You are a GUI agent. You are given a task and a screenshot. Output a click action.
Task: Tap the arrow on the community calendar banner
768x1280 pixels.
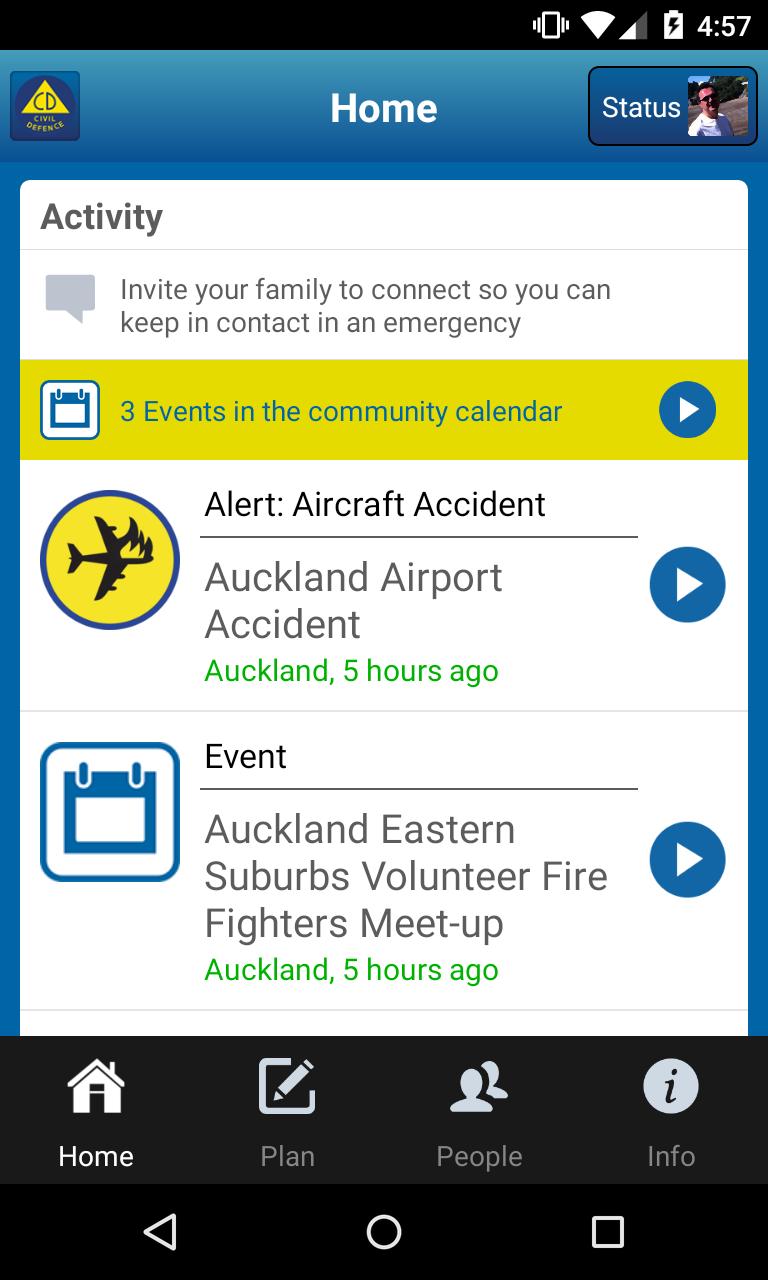[x=687, y=410]
